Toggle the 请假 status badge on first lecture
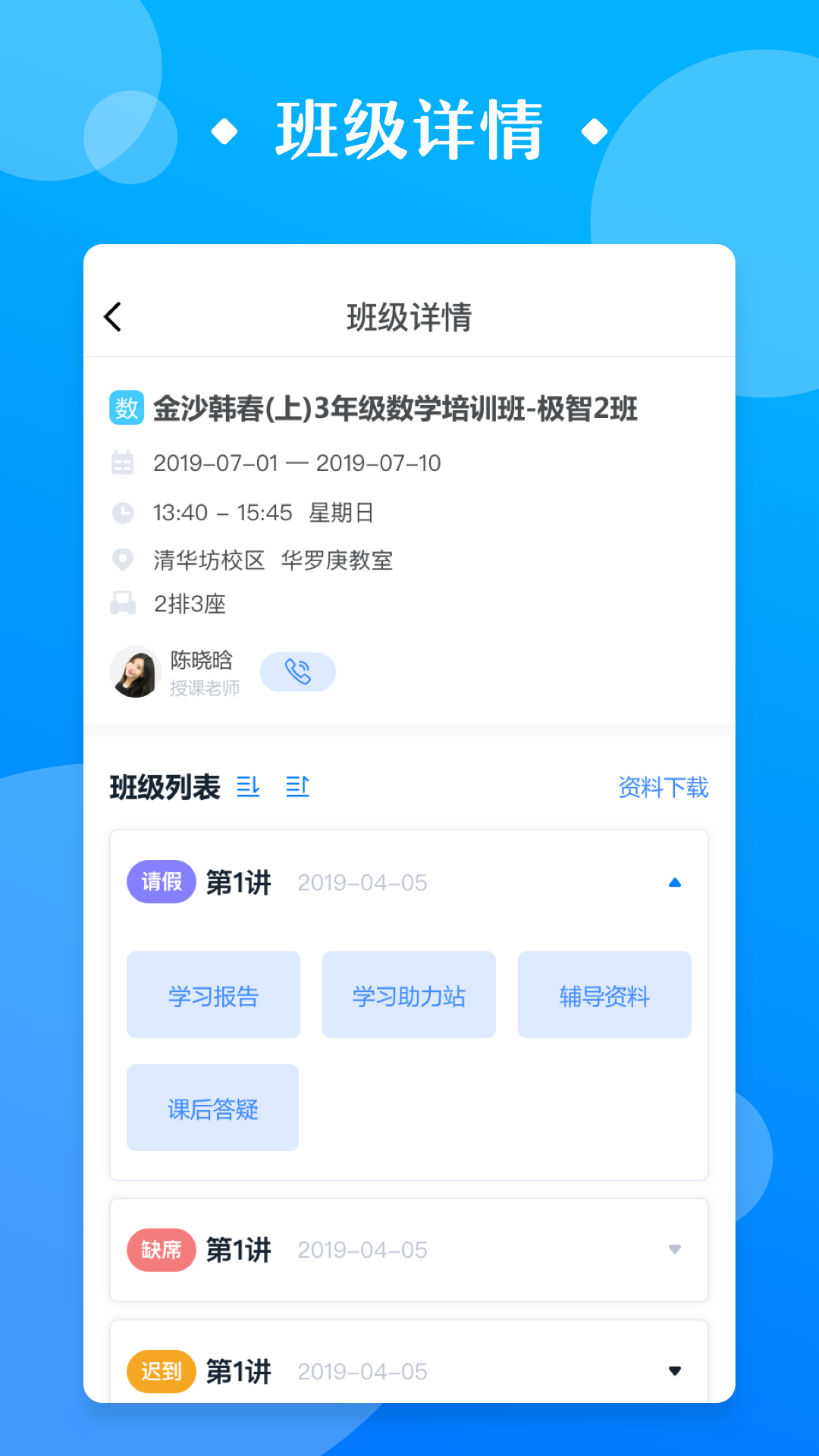Viewport: 819px width, 1456px height. tap(161, 881)
